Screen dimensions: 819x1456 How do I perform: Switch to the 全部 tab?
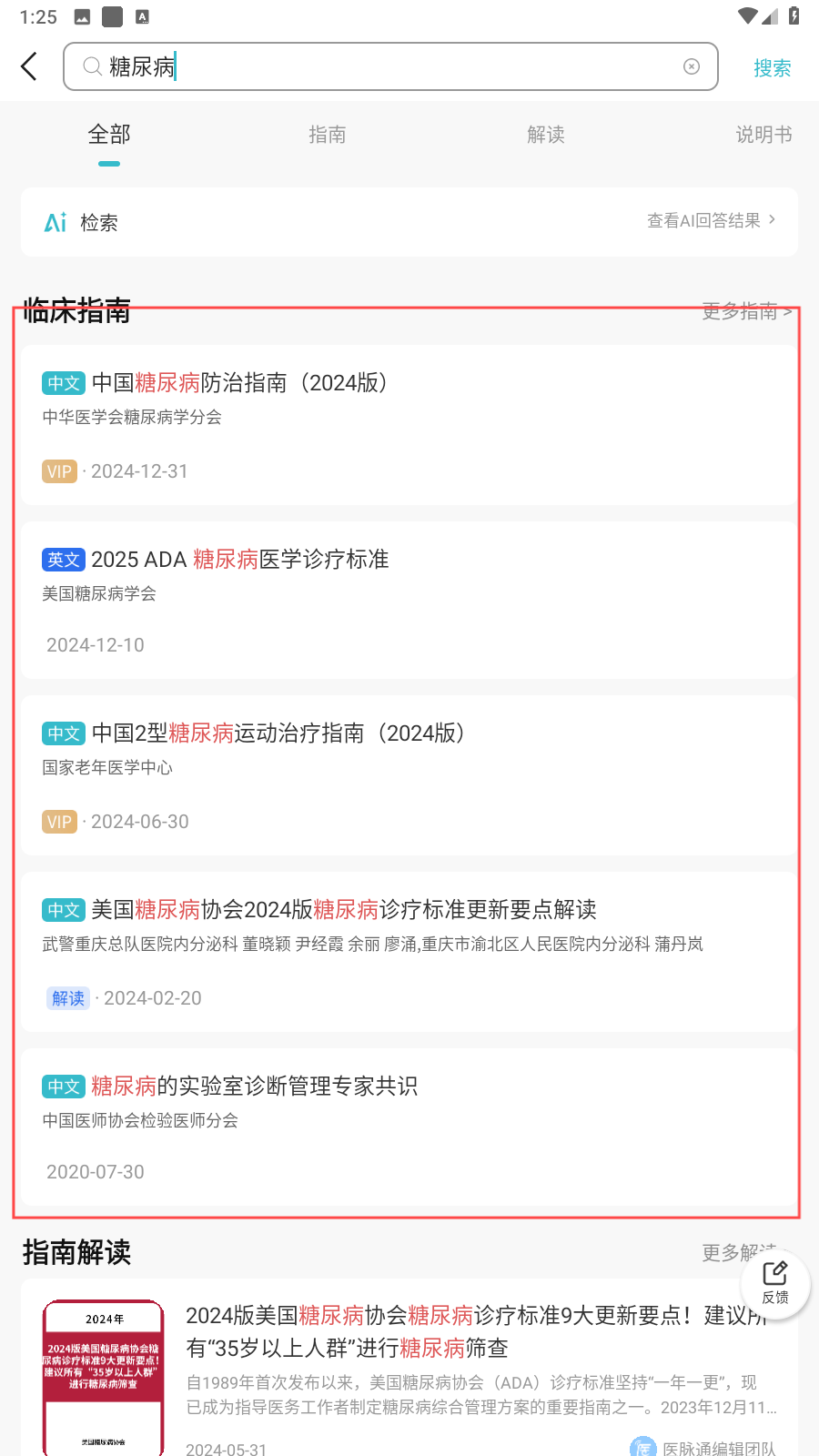click(109, 135)
